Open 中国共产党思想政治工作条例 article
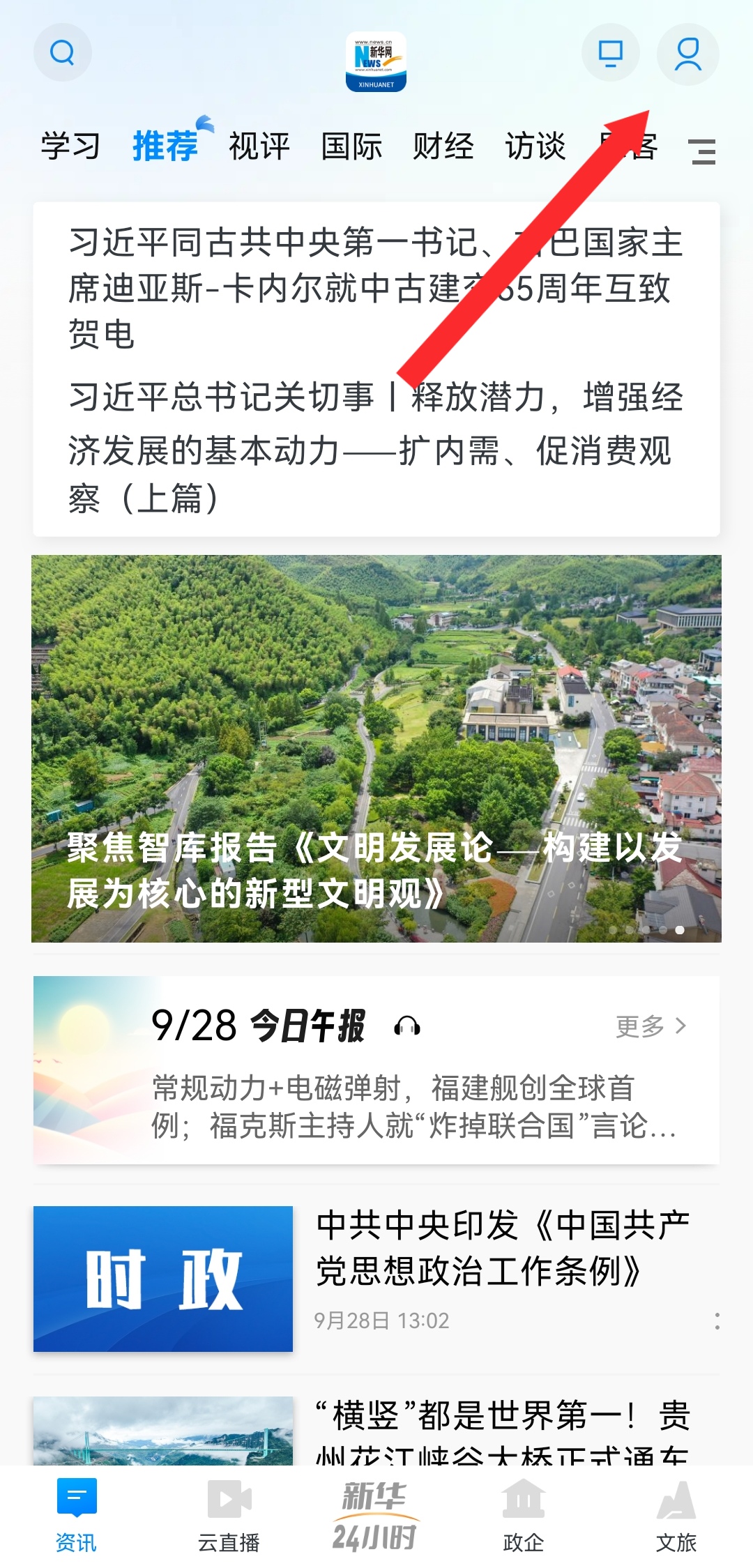The height and width of the screenshot is (1568, 753). coord(502,1248)
